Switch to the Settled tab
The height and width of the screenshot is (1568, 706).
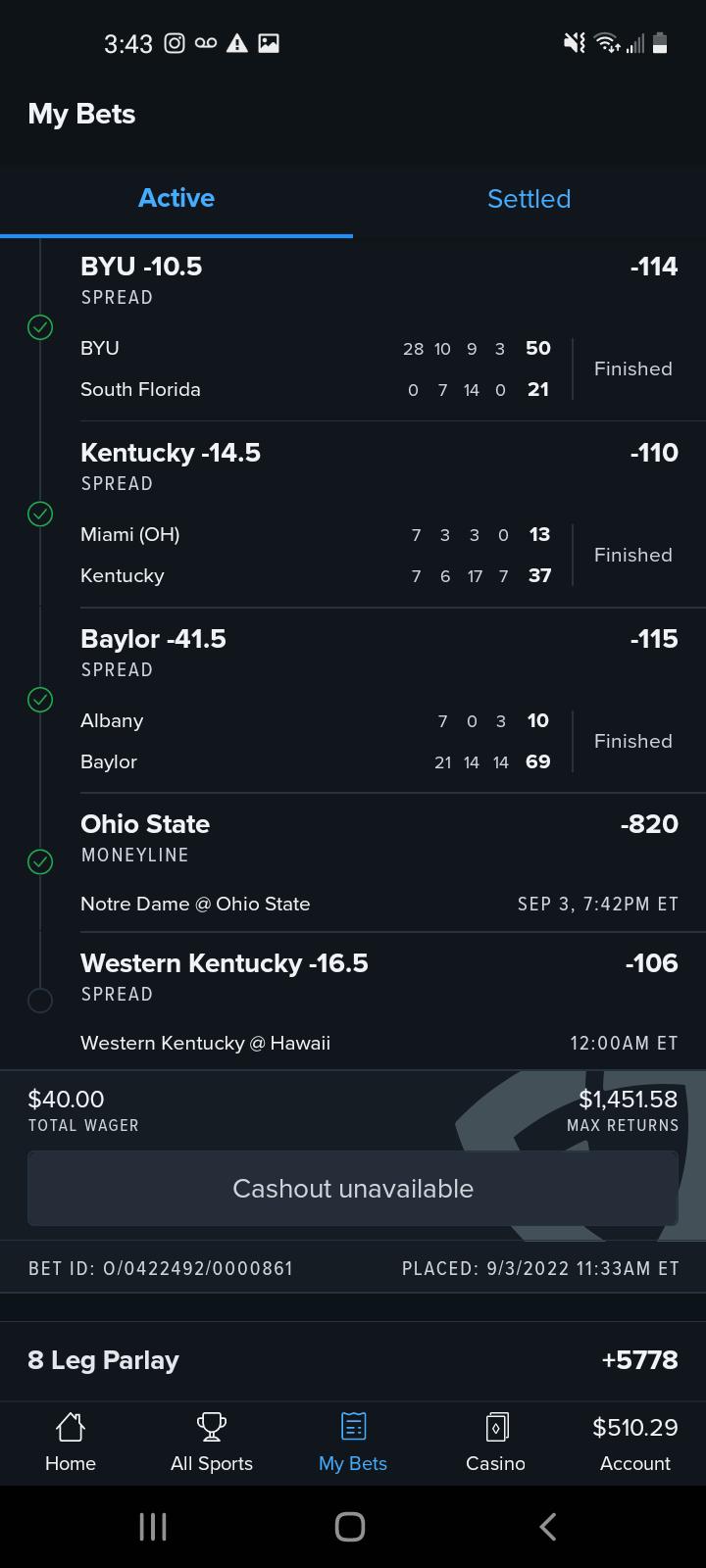[x=529, y=199]
